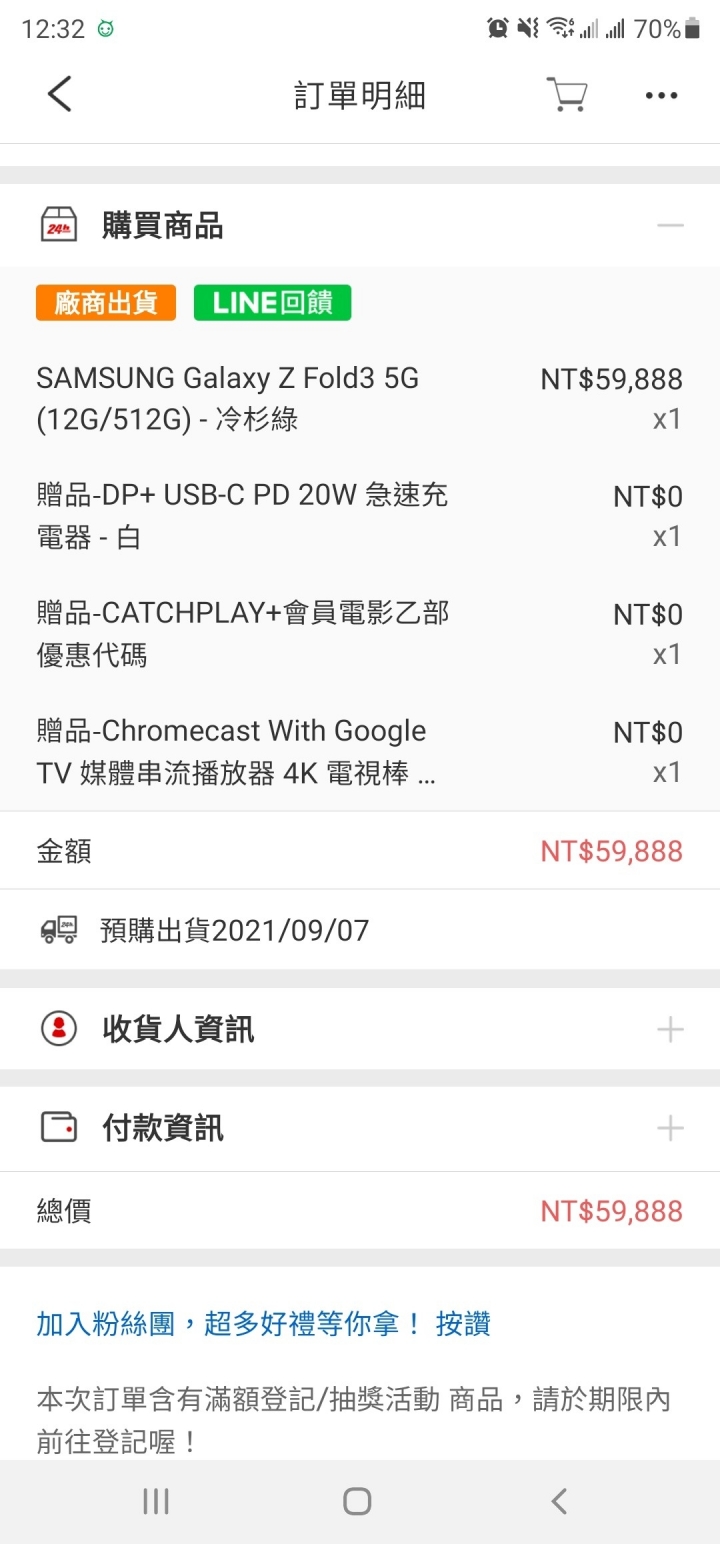Open recent apps from navigation bar
This screenshot has height=1544, width=720.
(156, 1501)
